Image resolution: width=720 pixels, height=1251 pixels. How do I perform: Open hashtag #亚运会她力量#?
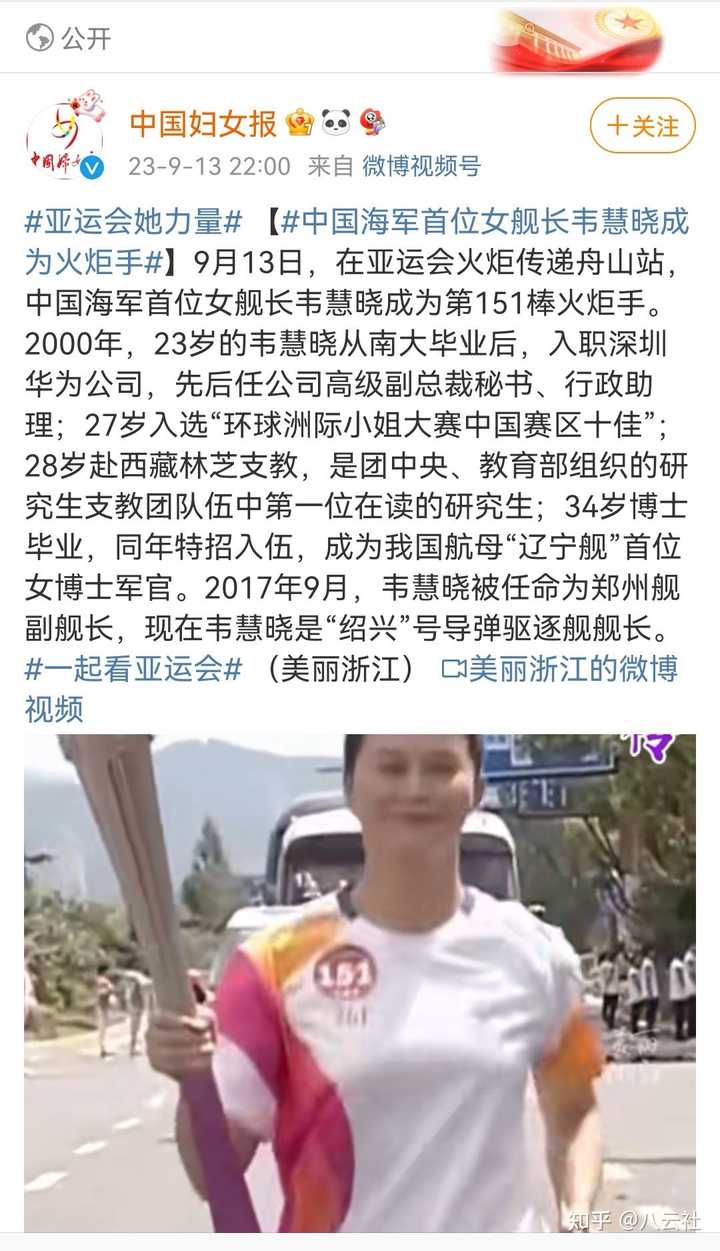click(x=133, y=220)
